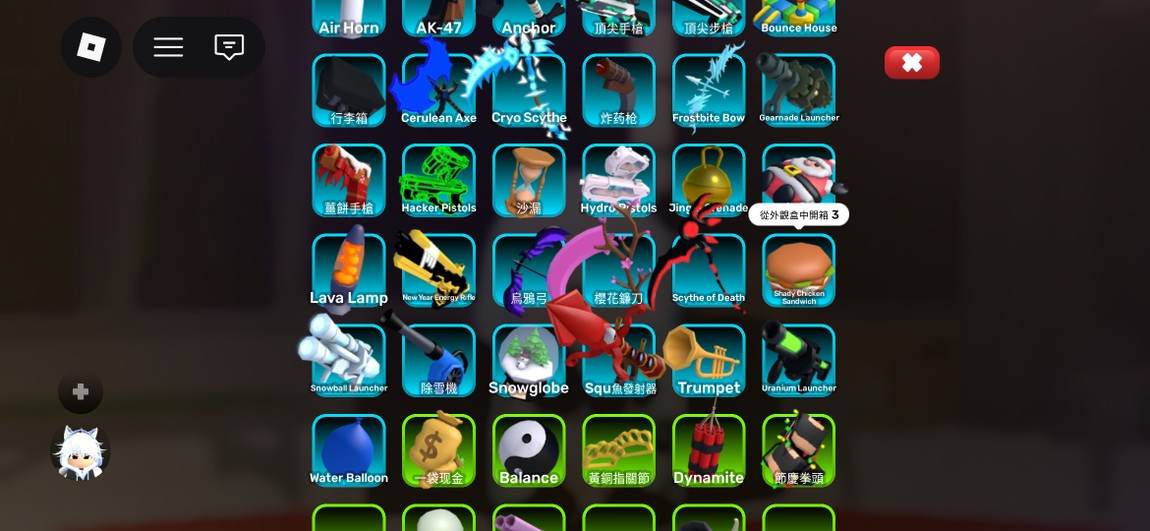
Task: Choose the Hydro Pistols item
Action: coord(618,180)
